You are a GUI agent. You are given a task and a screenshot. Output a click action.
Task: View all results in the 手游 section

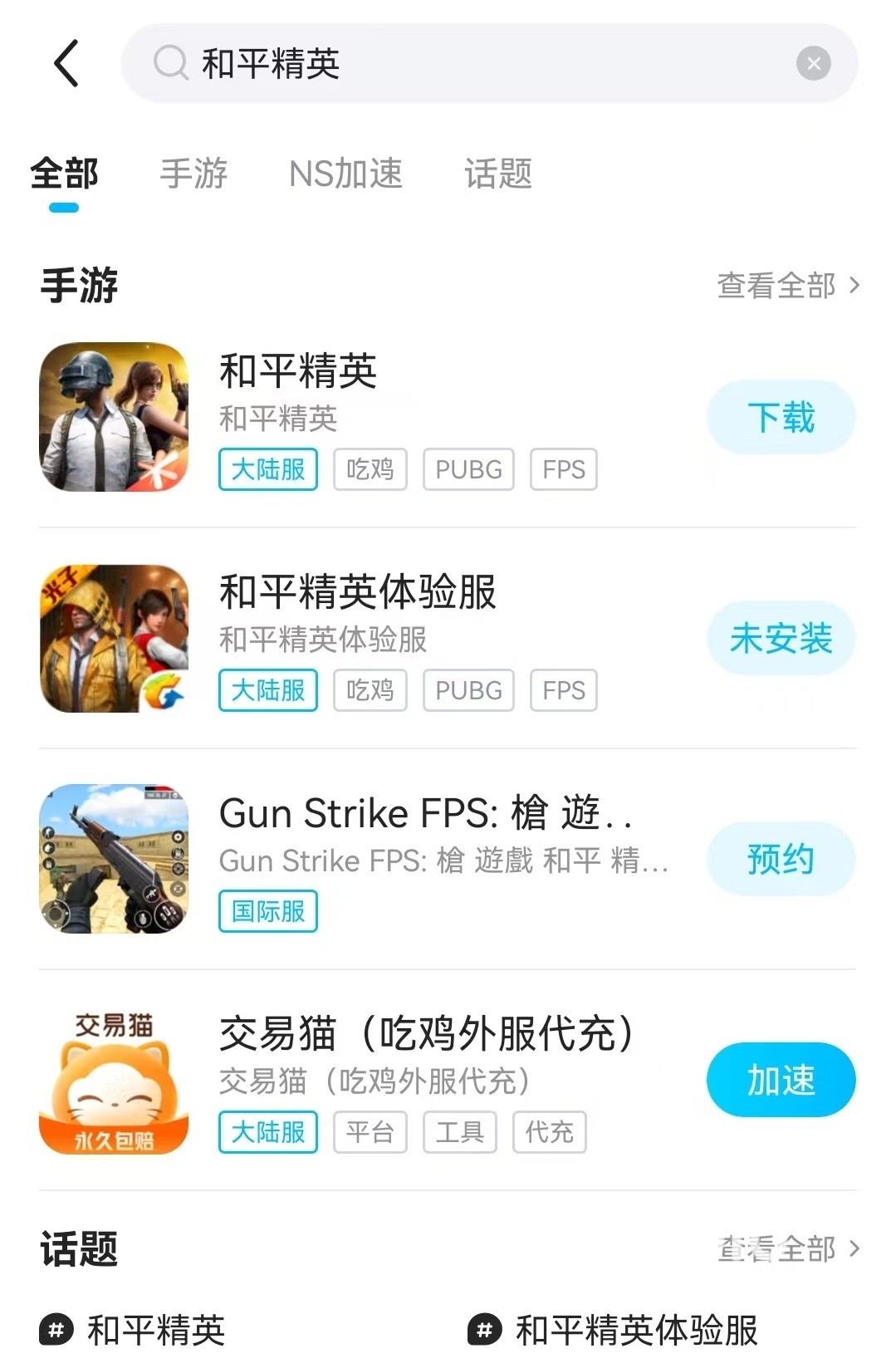coord(787,286)
